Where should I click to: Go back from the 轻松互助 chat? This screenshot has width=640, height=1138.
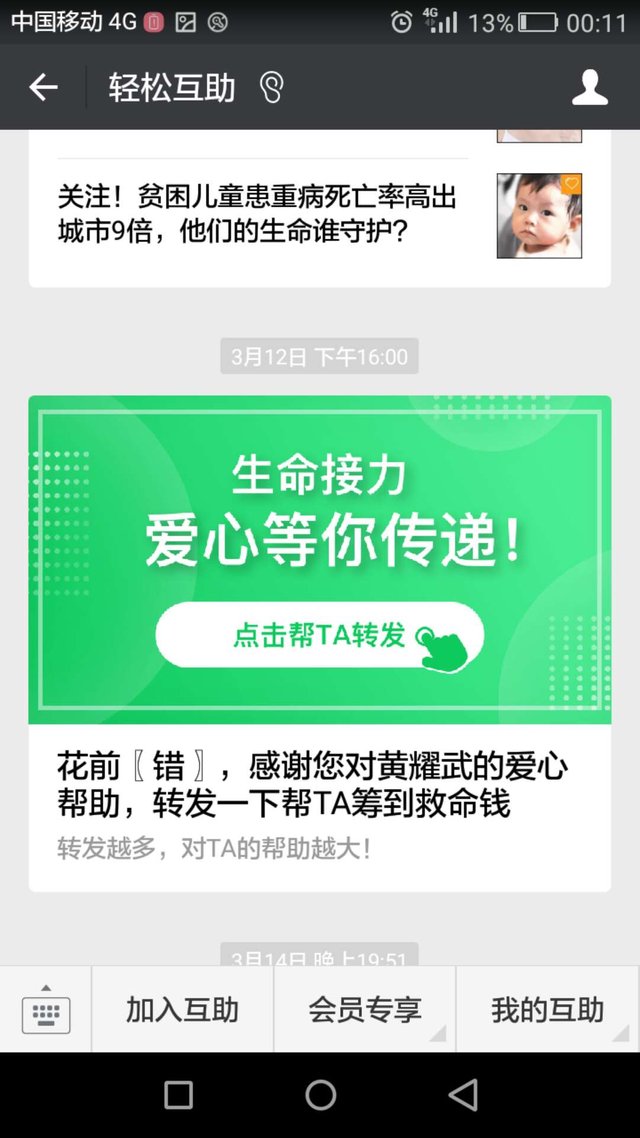pos(43,88)
